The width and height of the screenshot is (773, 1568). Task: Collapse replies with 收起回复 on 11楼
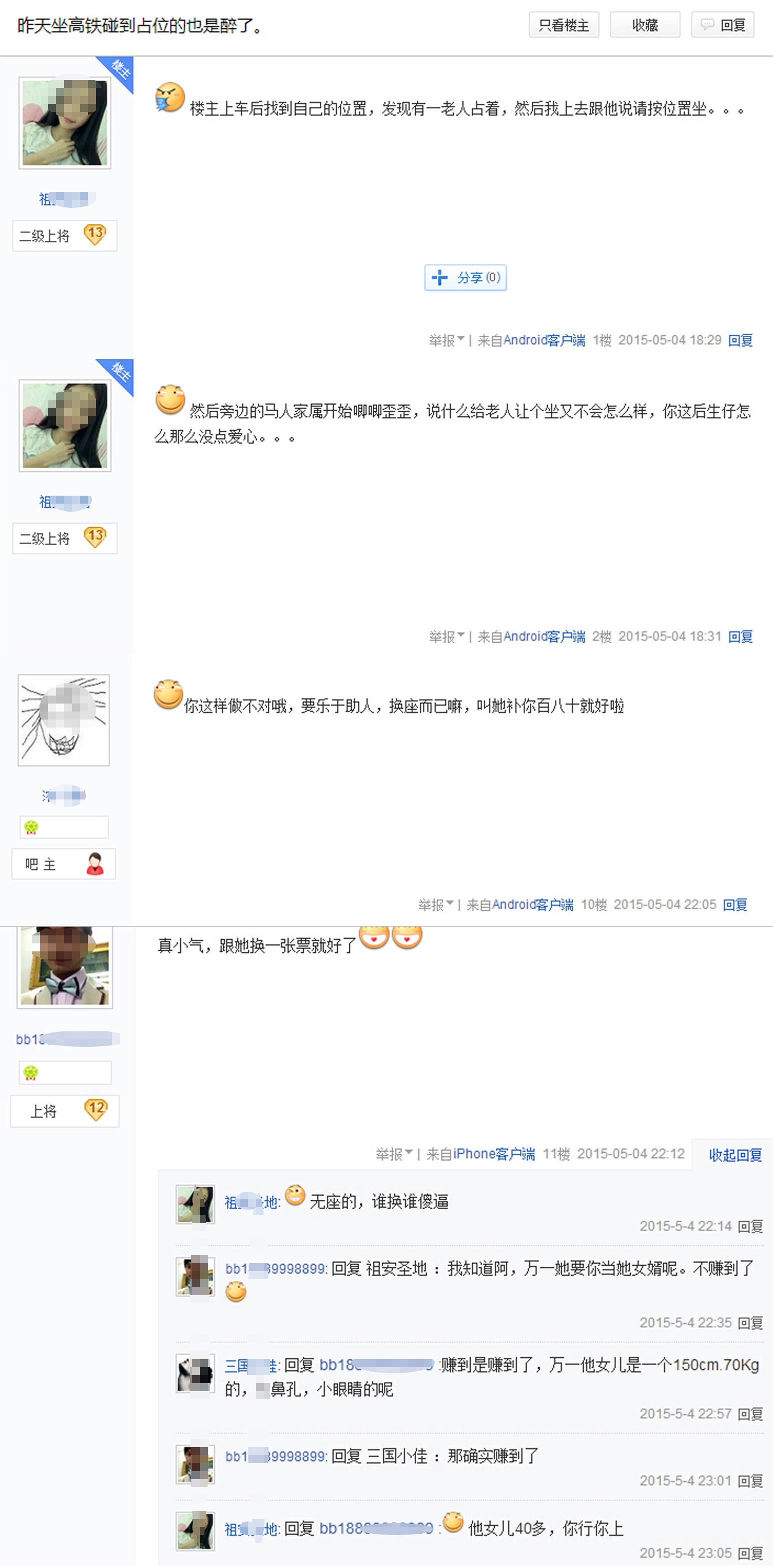click(x=735, y=1155)
